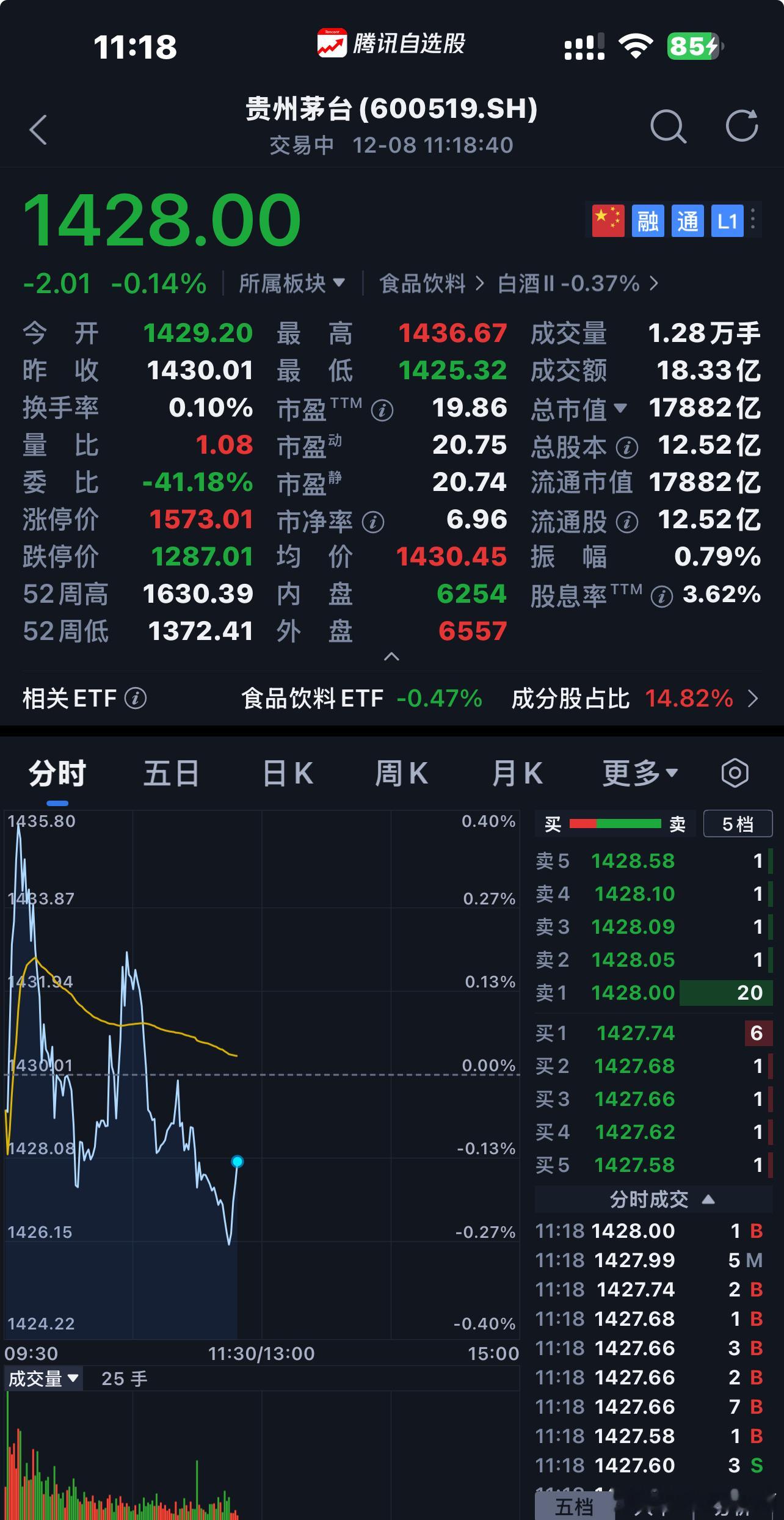Collapse 分时成交 list with the arrow
Viewport: 784px width, 1520px height.
708,1199
